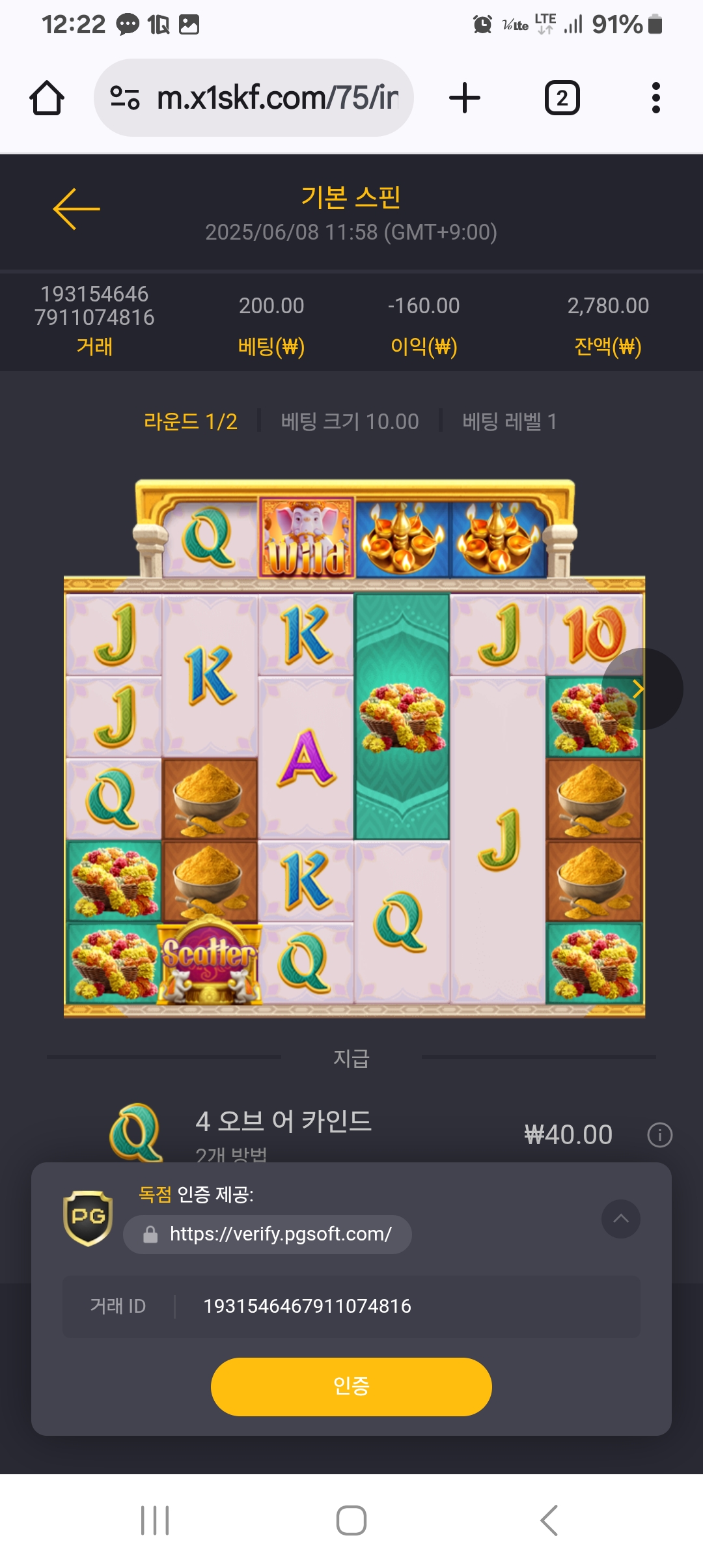Go back using the yellow arrow
Viewport: 703px width, 1568px height.
click(x=76, y=209)
